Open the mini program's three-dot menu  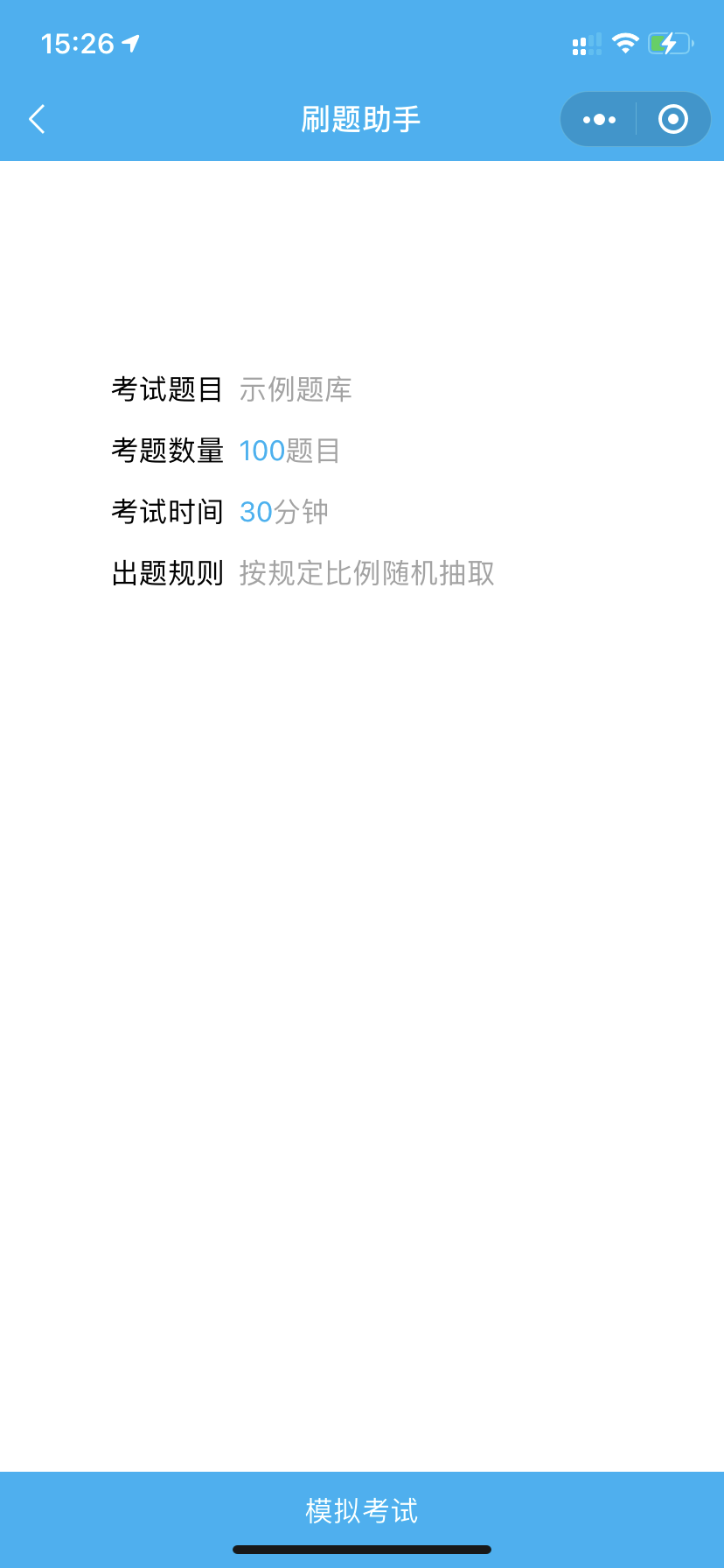pos(599,119)
